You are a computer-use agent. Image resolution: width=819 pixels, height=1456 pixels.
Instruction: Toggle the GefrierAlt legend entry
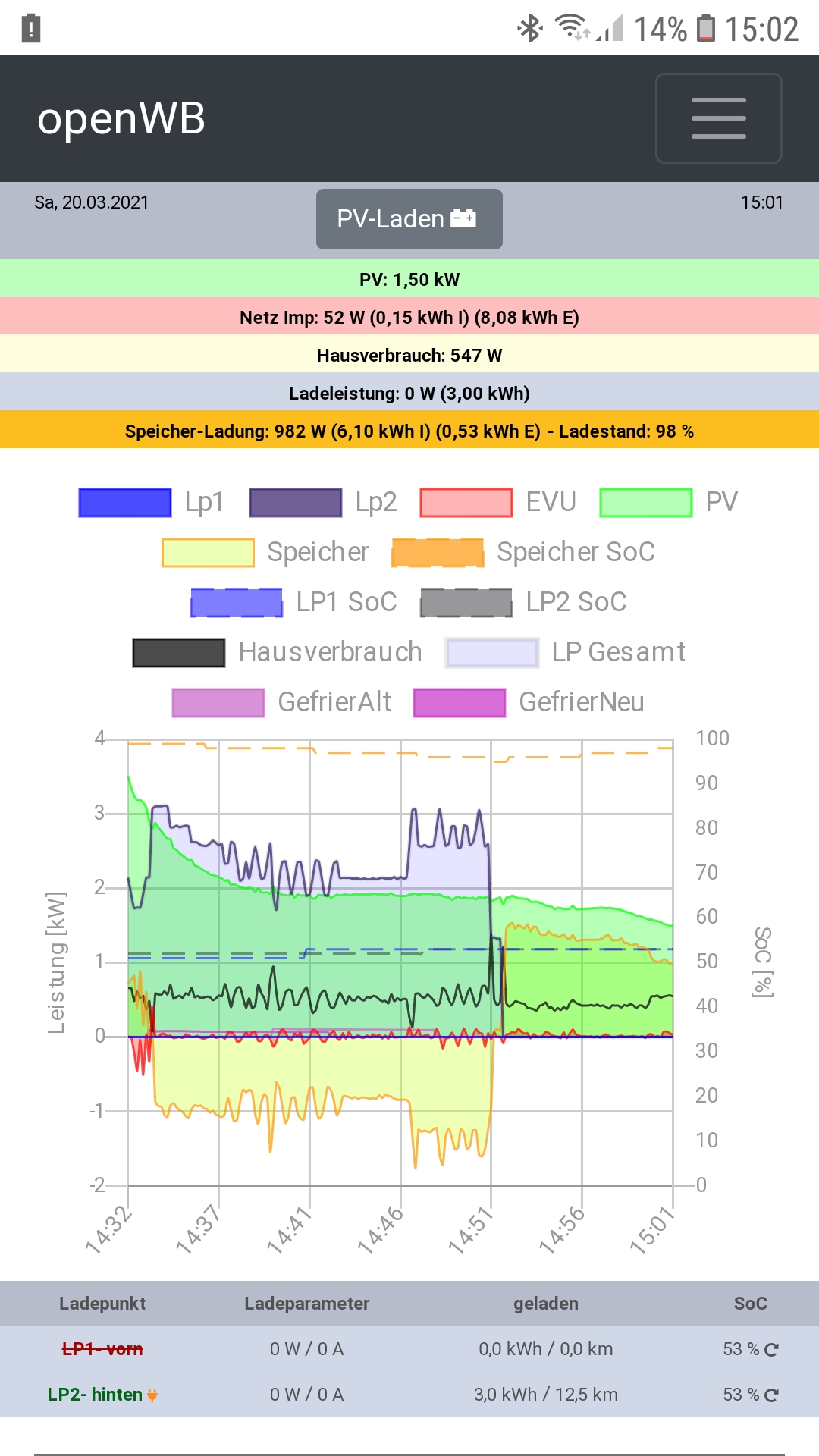pyautogui.click(x=281, y=702)
